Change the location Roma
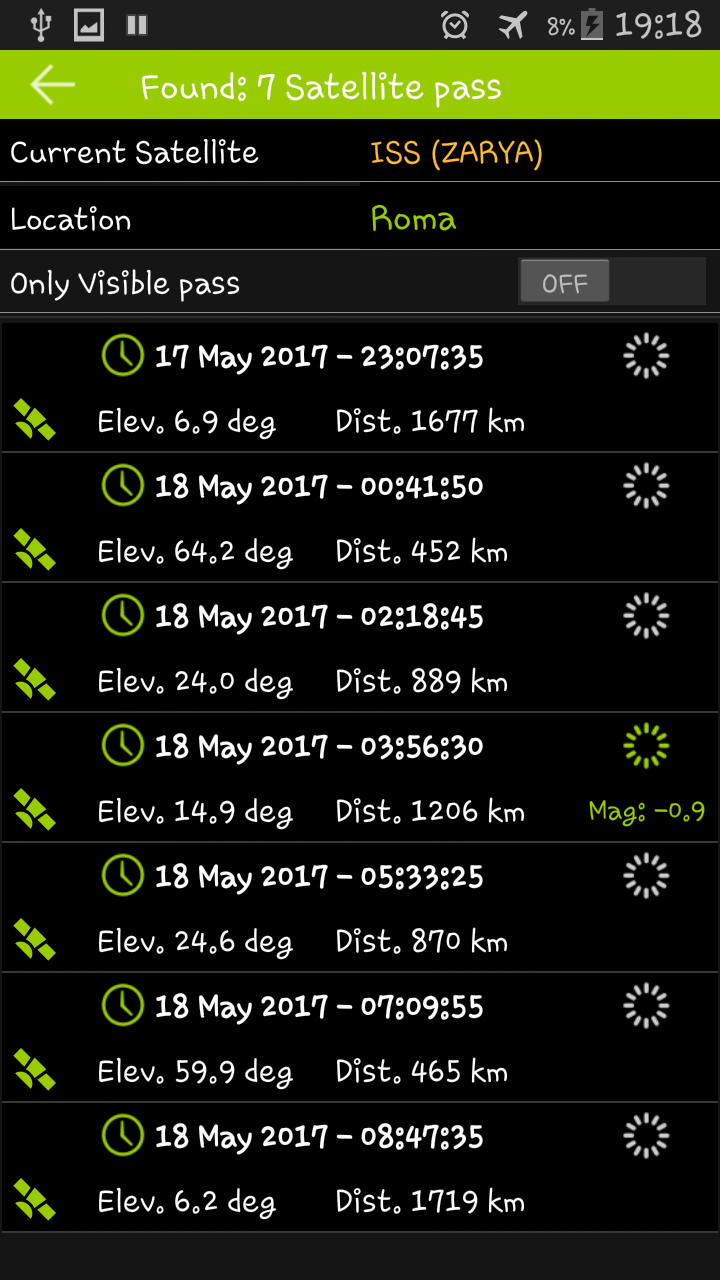This screenshot has width=720, height=1280. pyautogui.click(x=413, y=219)
